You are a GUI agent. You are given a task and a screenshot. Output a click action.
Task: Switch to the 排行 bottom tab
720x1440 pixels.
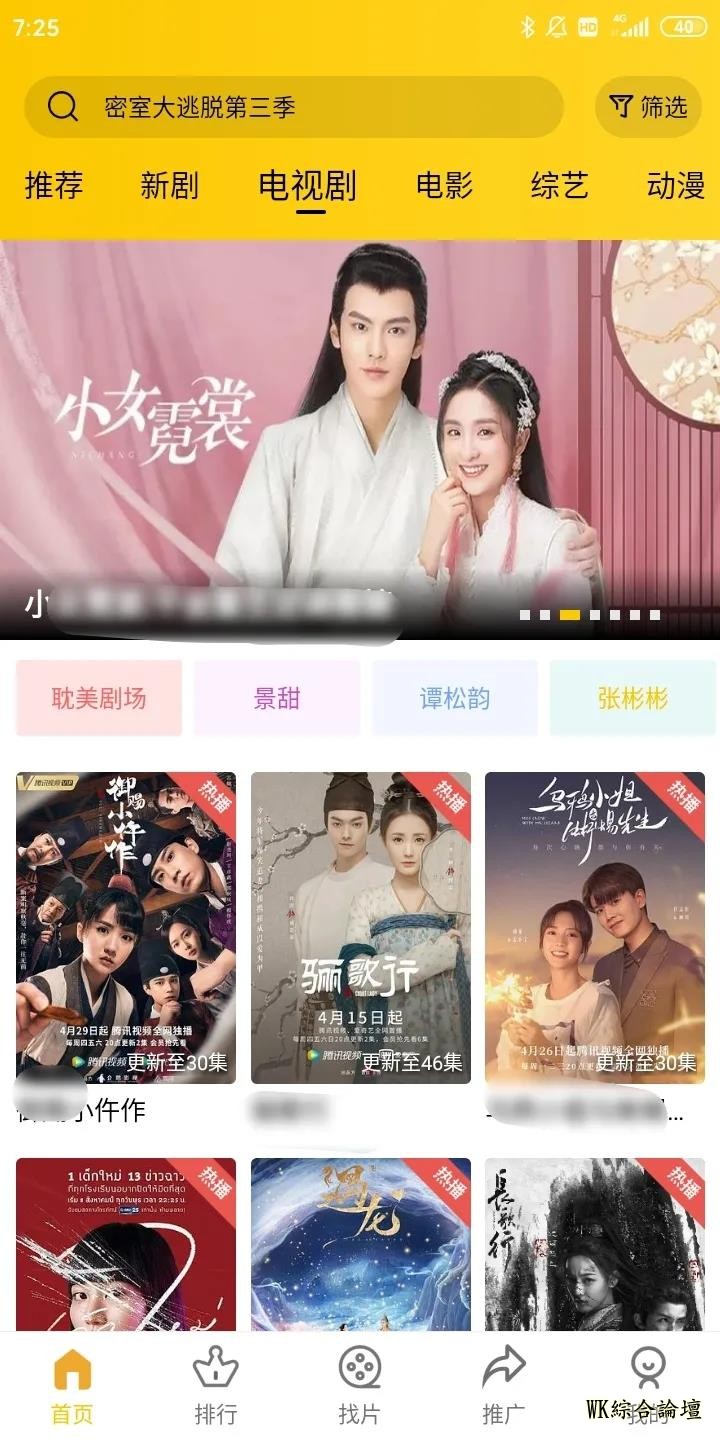point(216,1385)
